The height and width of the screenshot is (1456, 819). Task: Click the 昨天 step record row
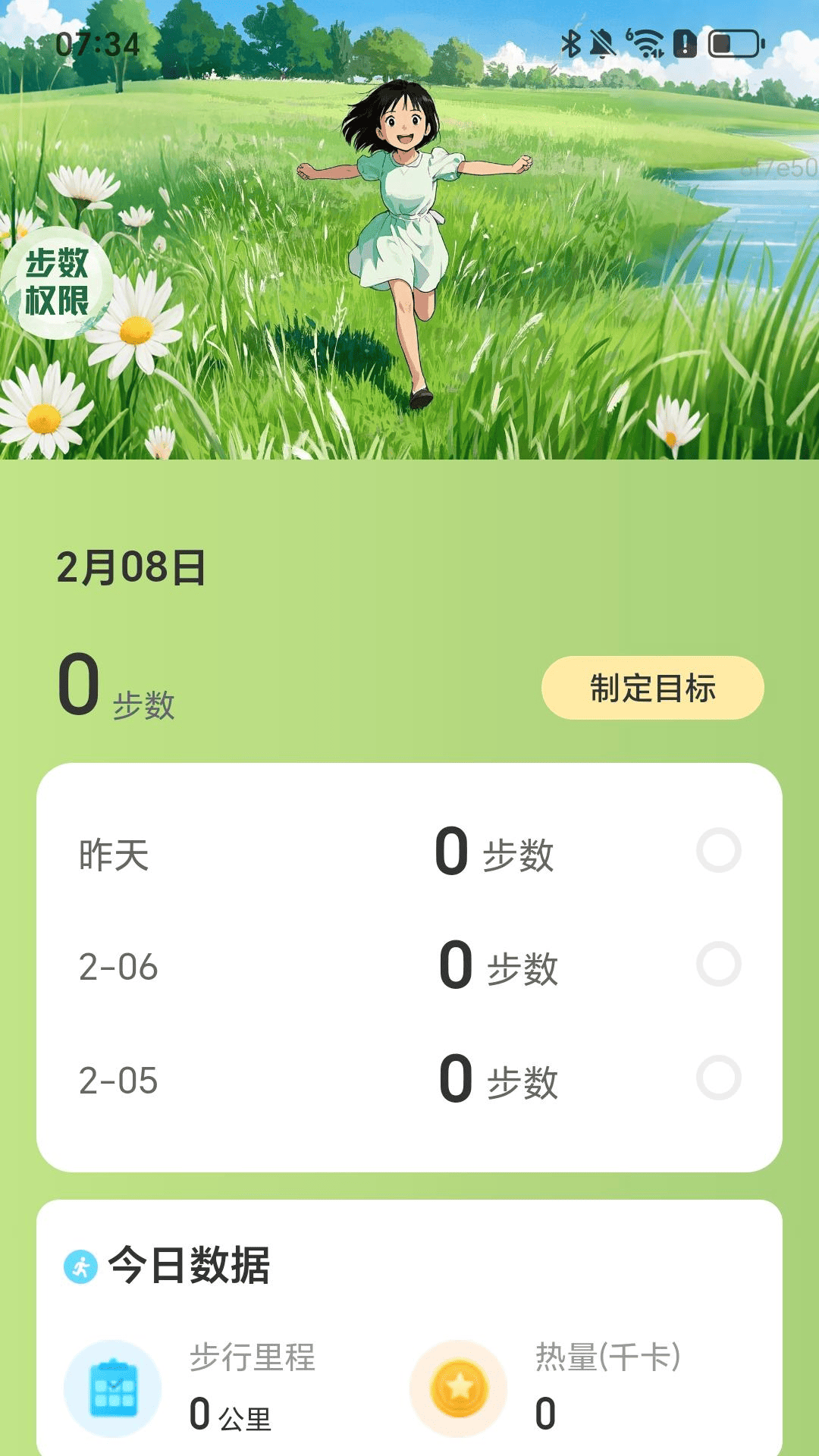point(379,852)
